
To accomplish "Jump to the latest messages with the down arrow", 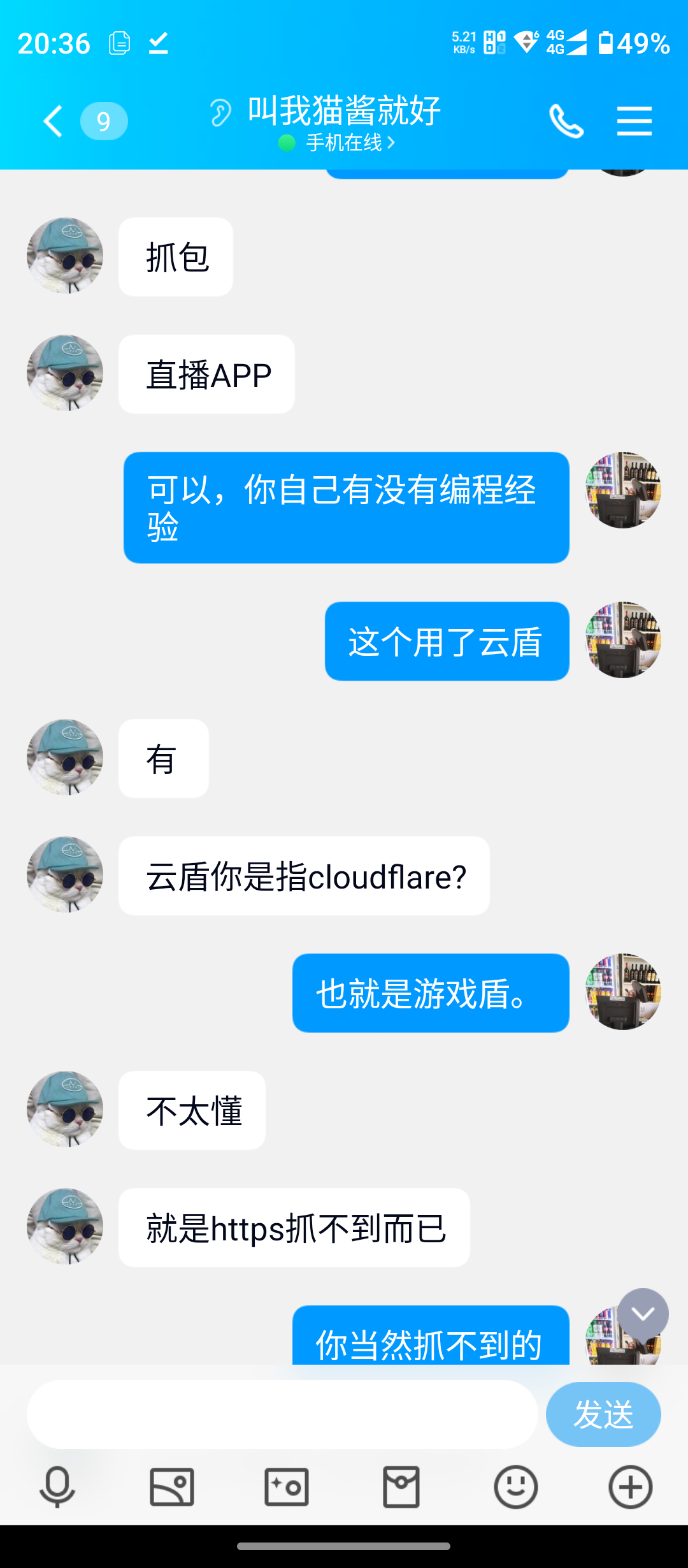I will pos(643,1314).
